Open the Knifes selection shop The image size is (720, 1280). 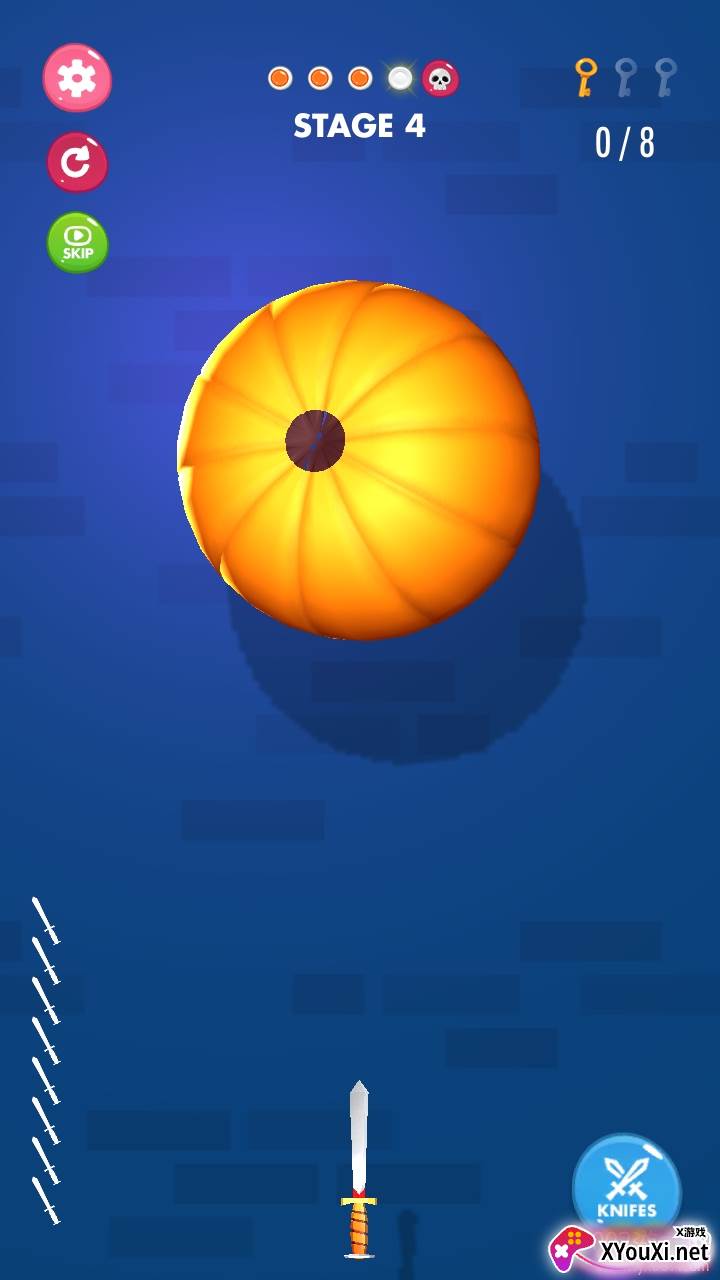pyautogui.click(x=626, y=1186)
